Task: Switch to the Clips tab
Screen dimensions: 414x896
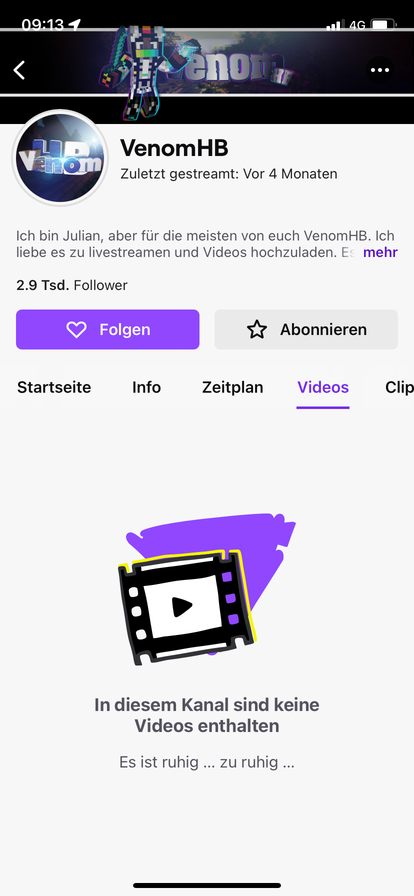Action: coord(400,387)
